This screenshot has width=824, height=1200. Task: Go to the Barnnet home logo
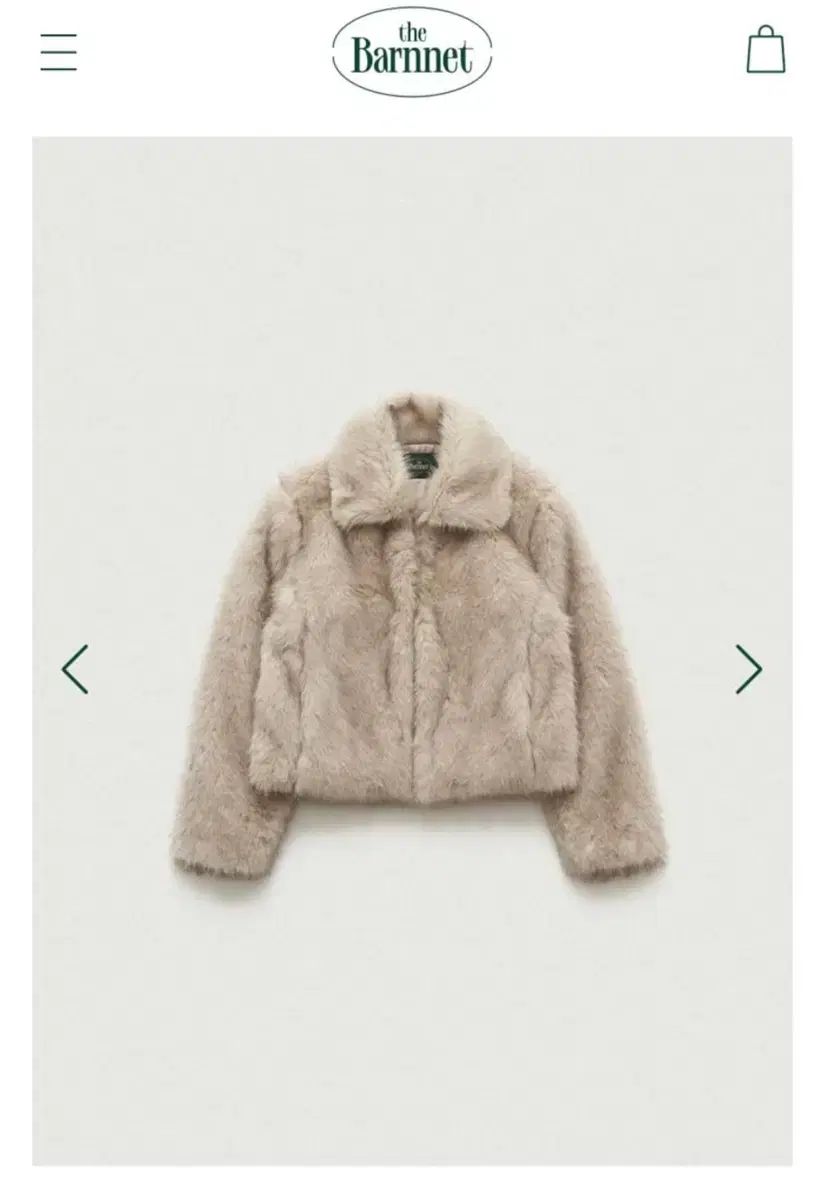click(x=412, y=52)
